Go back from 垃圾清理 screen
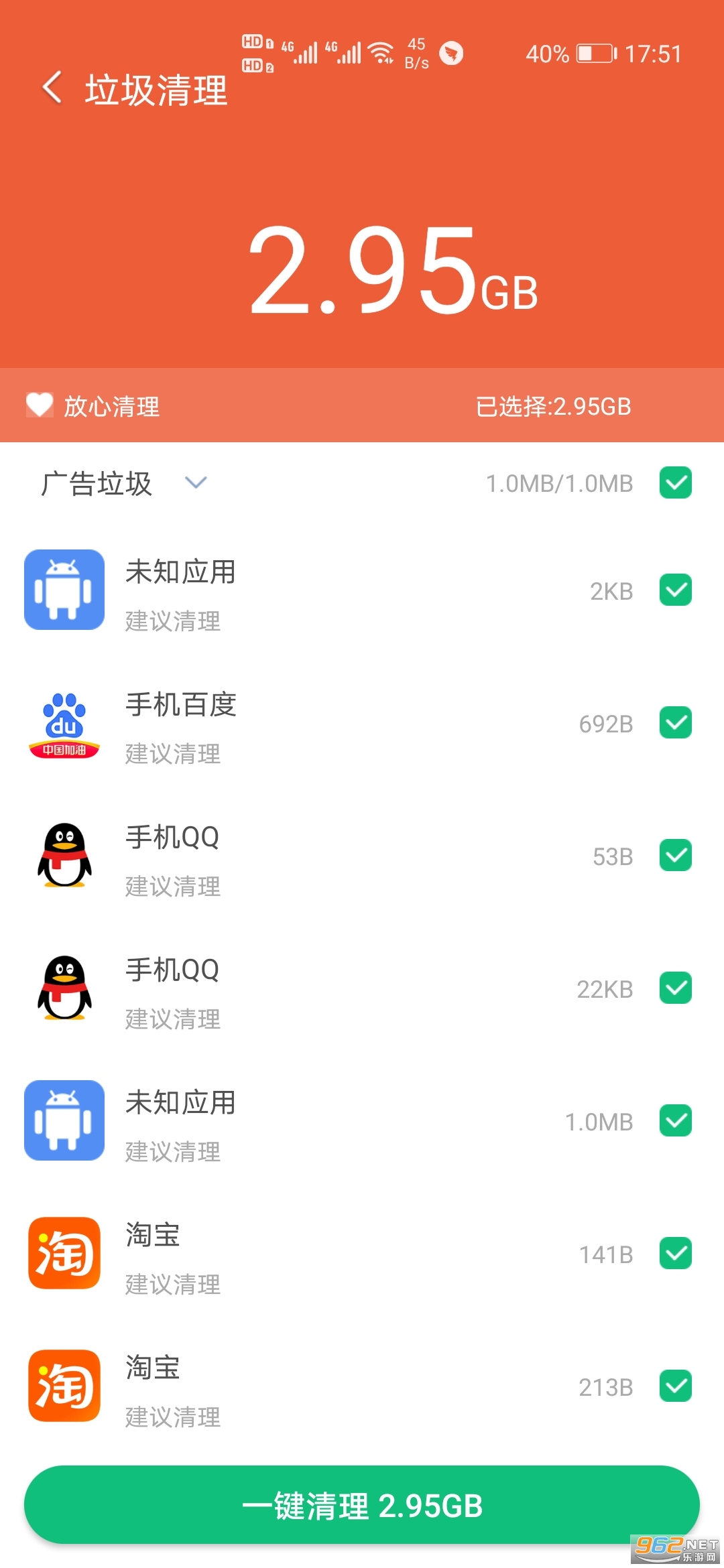The height and width of the screenshot is (1568, 724). pyautogui.click(x=52, y=88)
